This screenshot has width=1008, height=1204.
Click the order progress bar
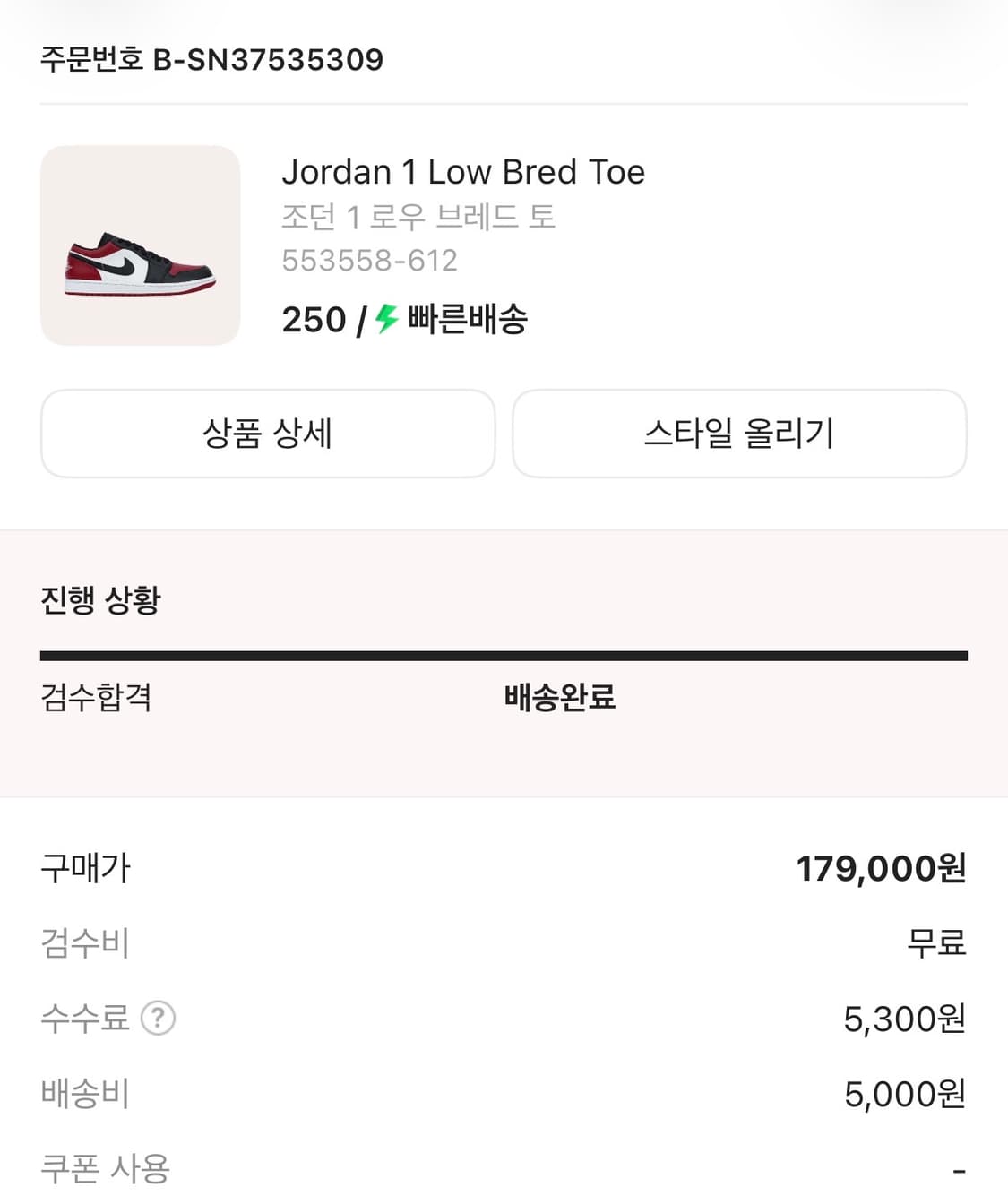click(502, 655)
